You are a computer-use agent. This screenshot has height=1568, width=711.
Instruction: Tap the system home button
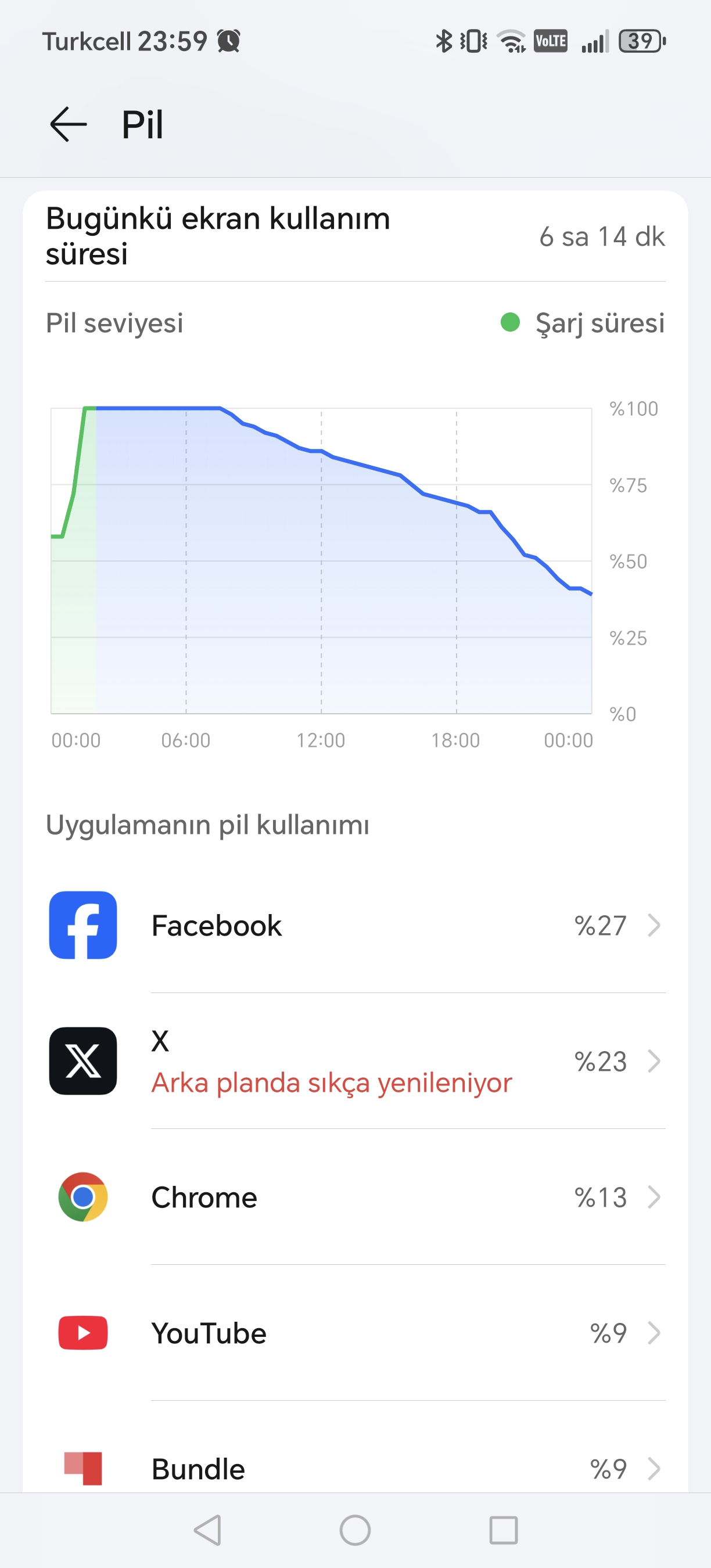pyautogui.click(x=355, y=1530)
